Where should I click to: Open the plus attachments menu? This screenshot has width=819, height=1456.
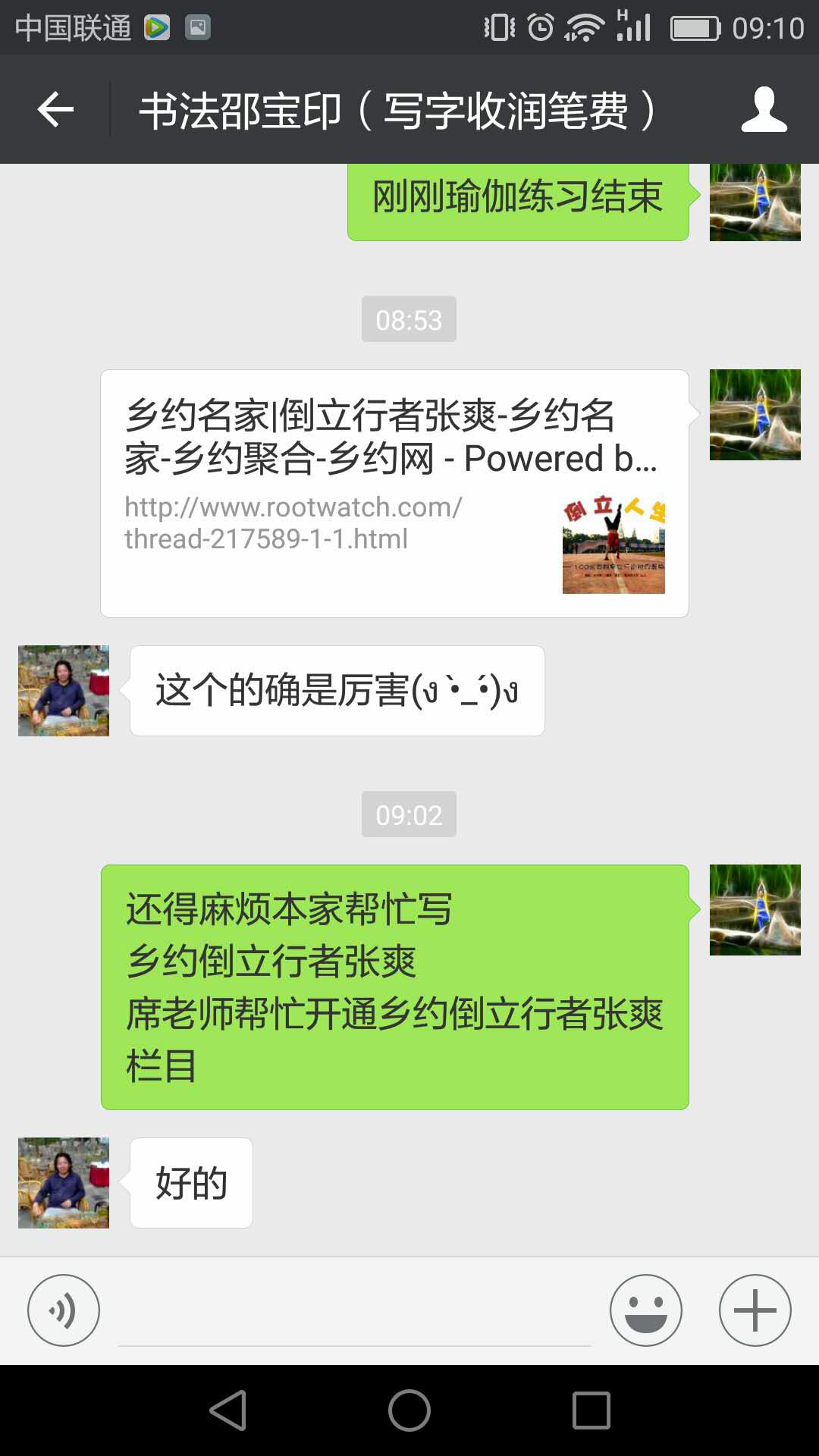[755, 1310]
